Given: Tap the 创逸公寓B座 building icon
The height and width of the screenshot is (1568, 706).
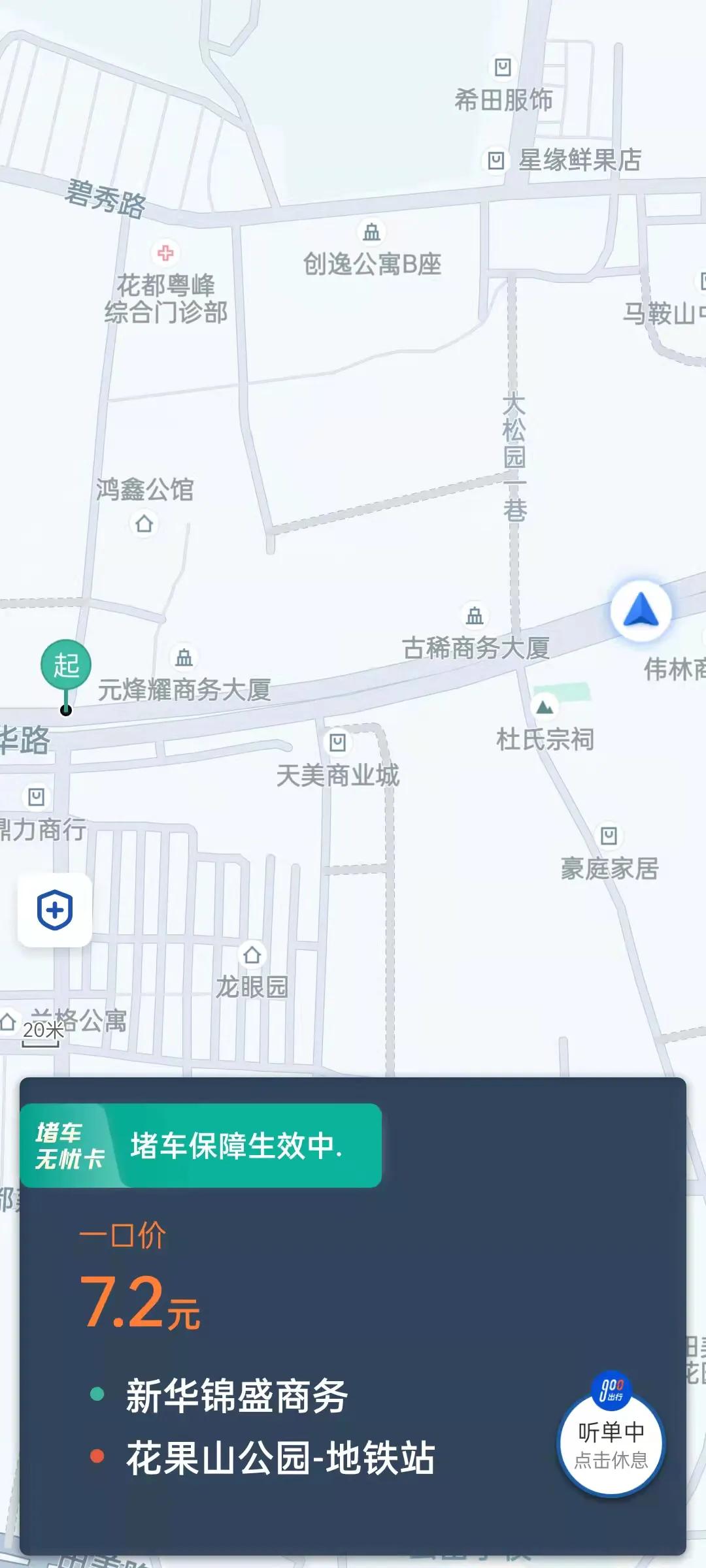Looking at the screenshot, I should pyautogui.click(x=369, y=232).
